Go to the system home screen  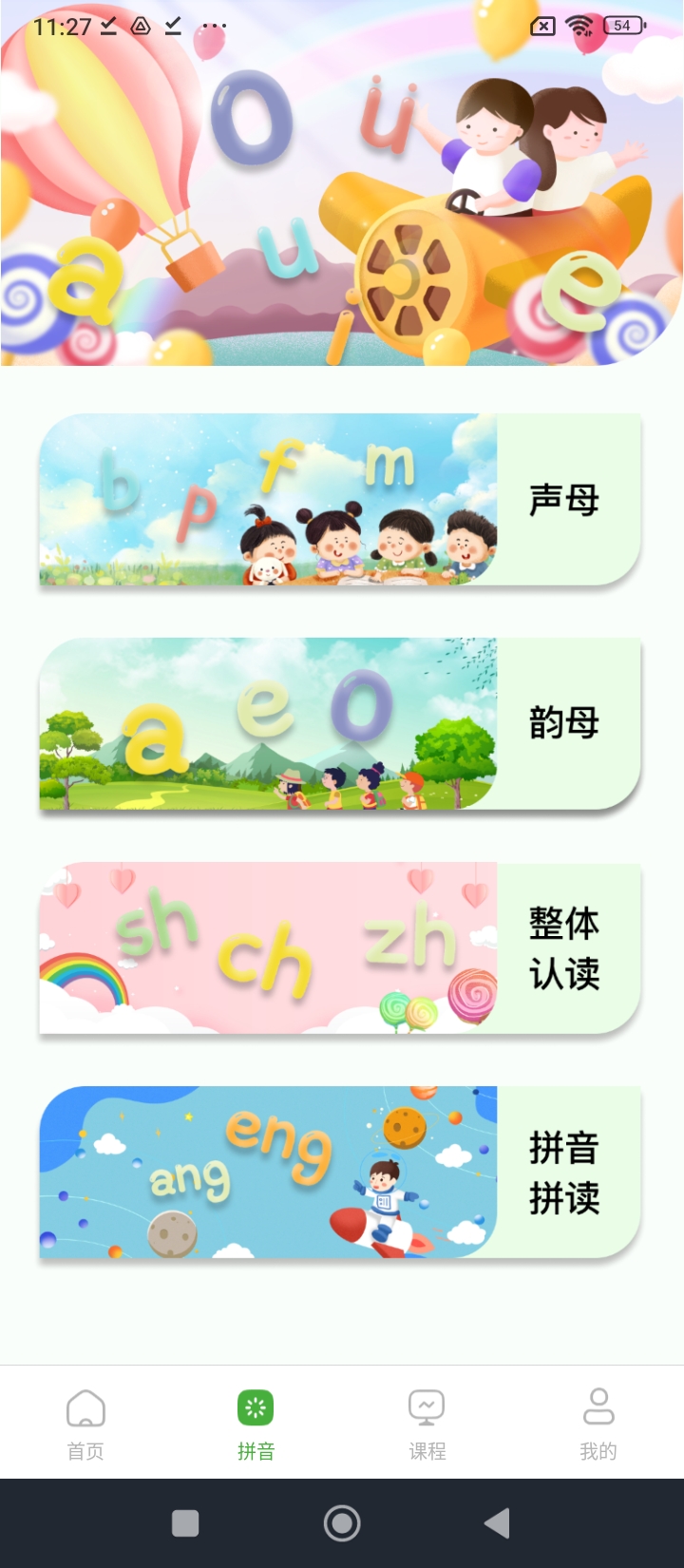342,1523
